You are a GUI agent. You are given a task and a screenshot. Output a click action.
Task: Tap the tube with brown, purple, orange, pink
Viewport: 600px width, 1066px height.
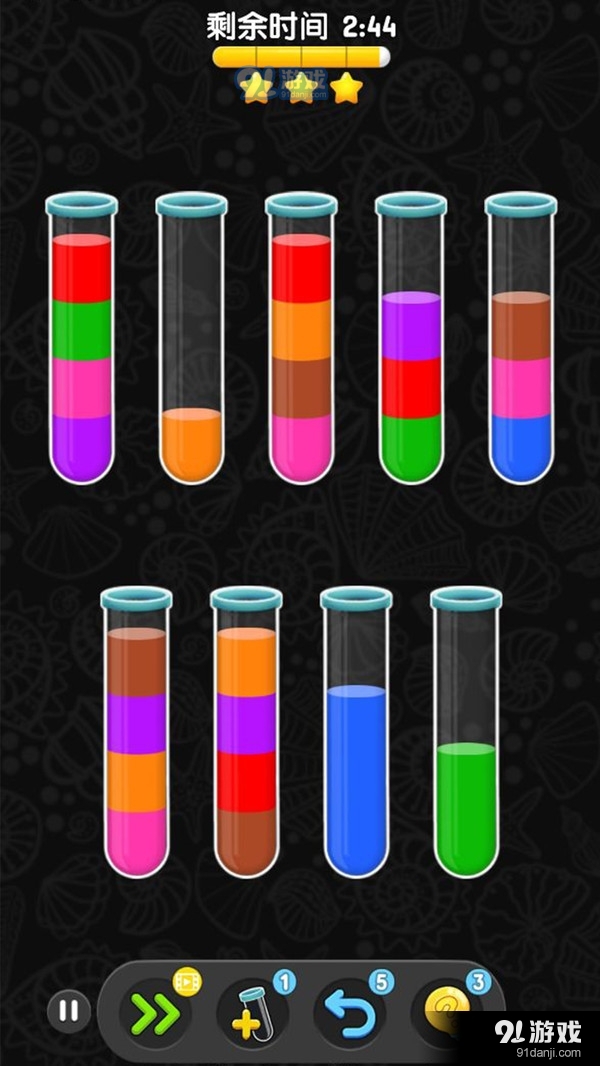pos(136,735)
